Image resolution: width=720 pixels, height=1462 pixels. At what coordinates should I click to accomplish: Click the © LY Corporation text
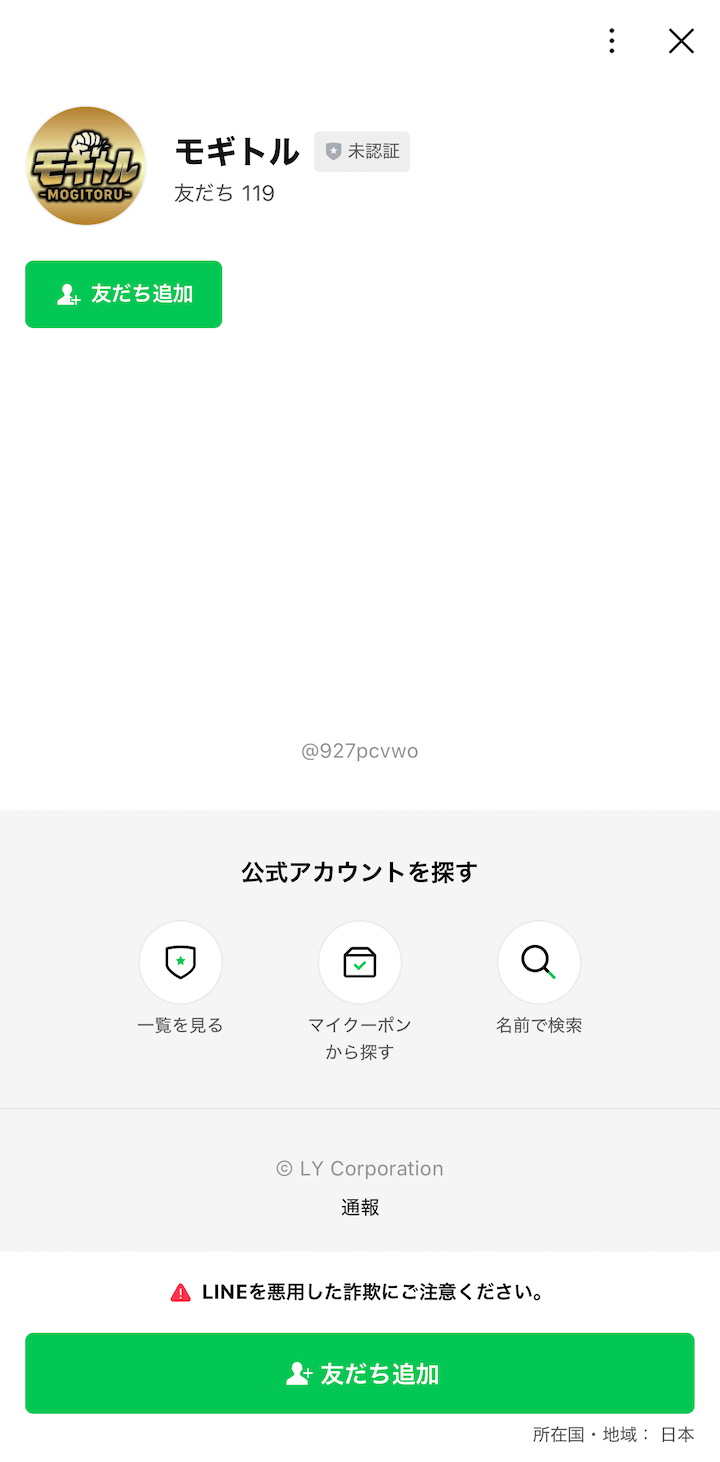point(360,1168)
